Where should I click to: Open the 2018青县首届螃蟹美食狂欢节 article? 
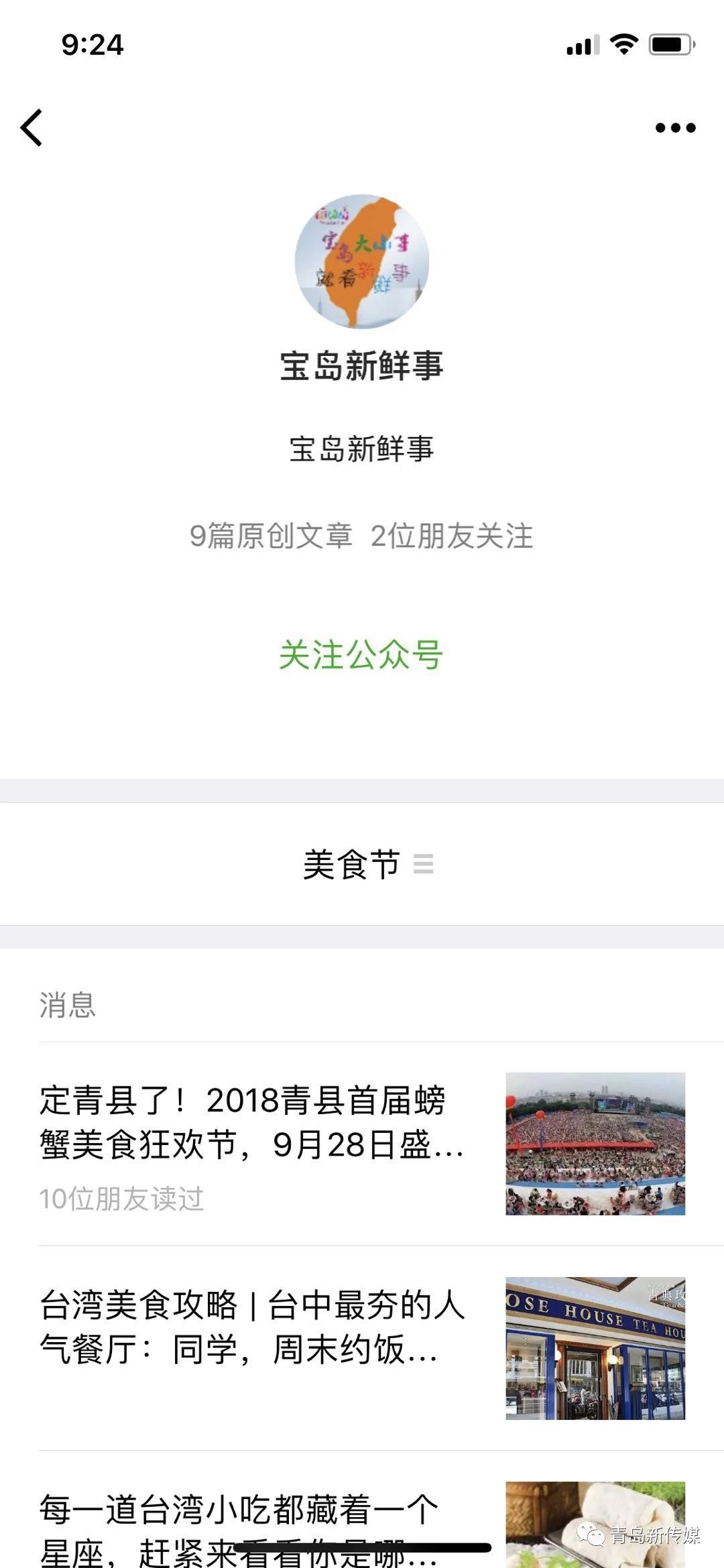coord(251,1122)
